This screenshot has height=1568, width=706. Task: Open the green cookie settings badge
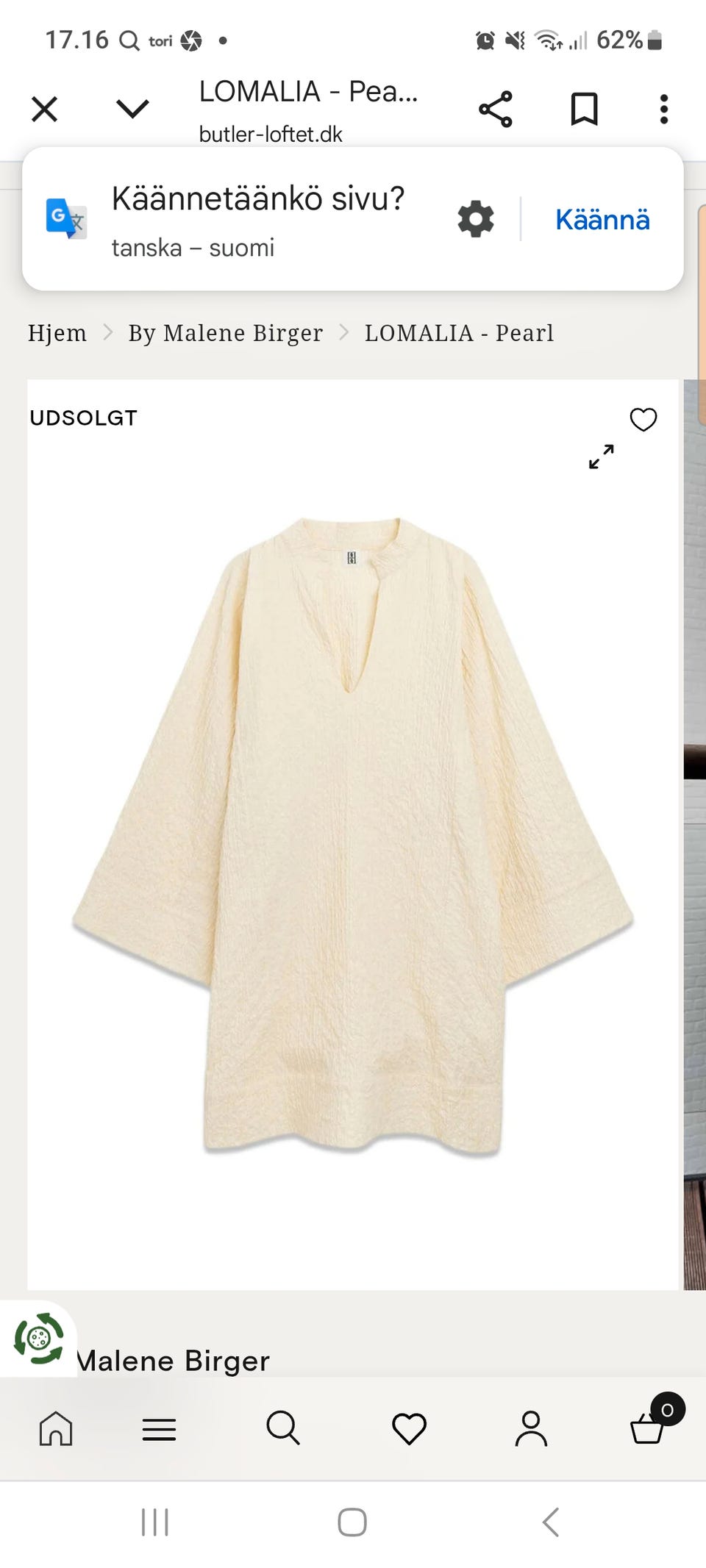(x=38, y=1339)
